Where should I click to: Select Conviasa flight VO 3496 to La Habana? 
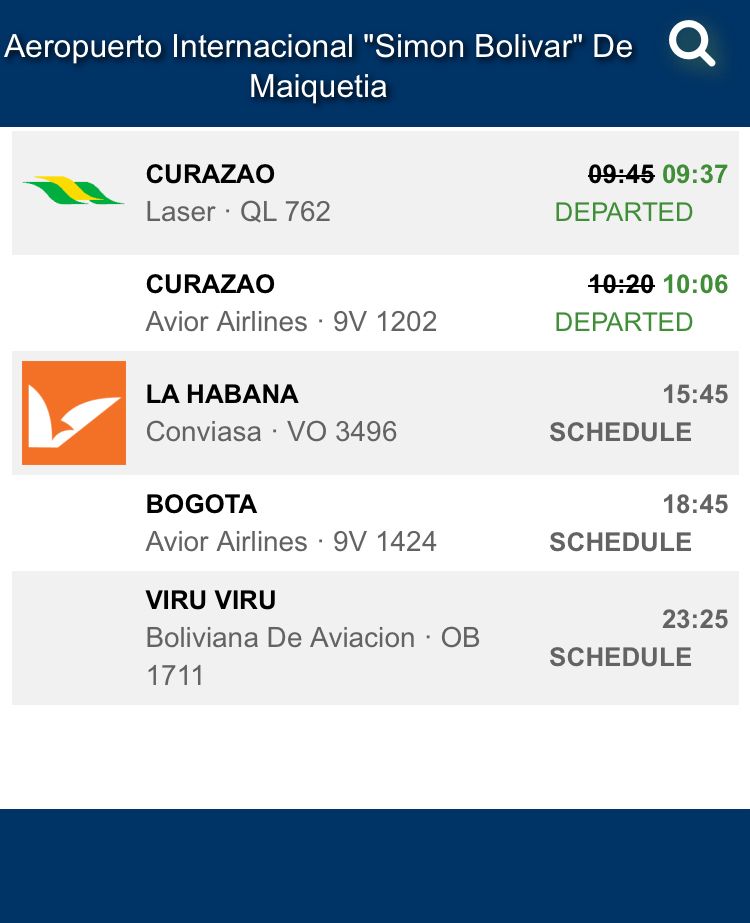pyautogui.click(x=375, y=413)
